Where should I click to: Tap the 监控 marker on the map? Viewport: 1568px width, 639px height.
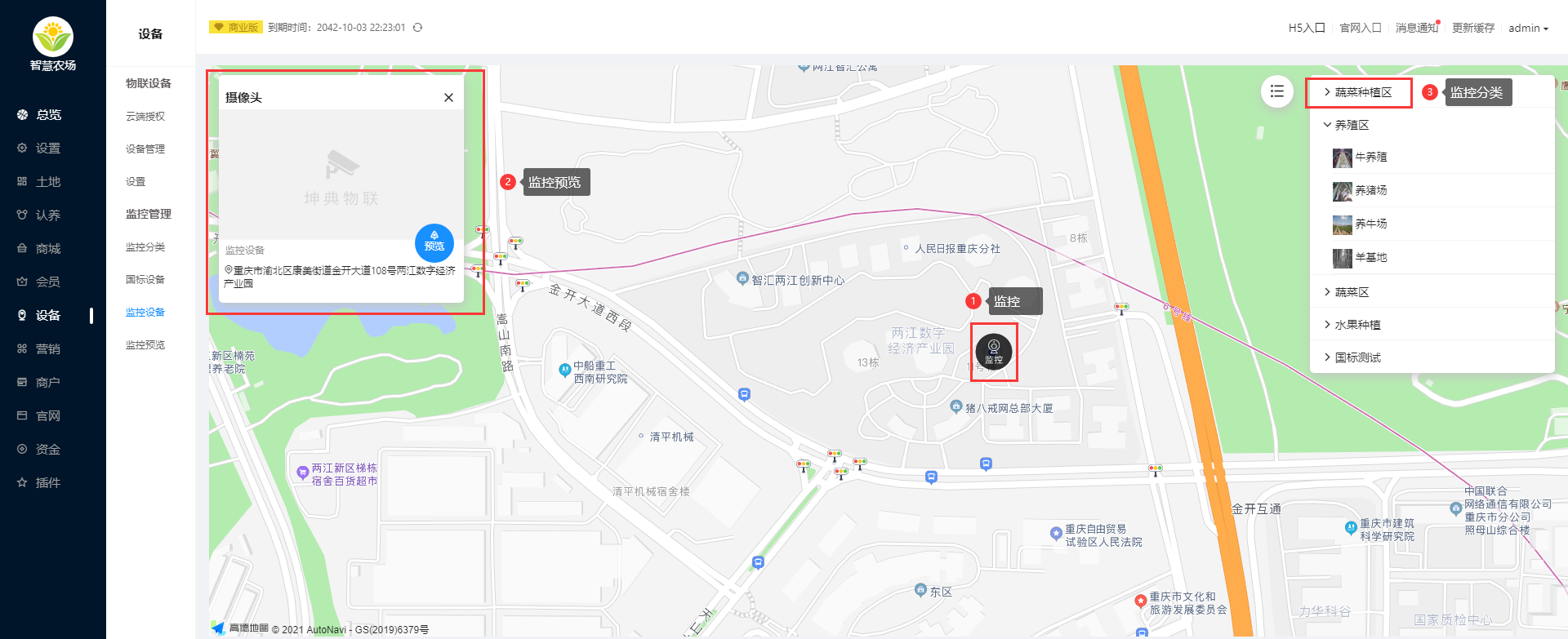click(994, 352)
